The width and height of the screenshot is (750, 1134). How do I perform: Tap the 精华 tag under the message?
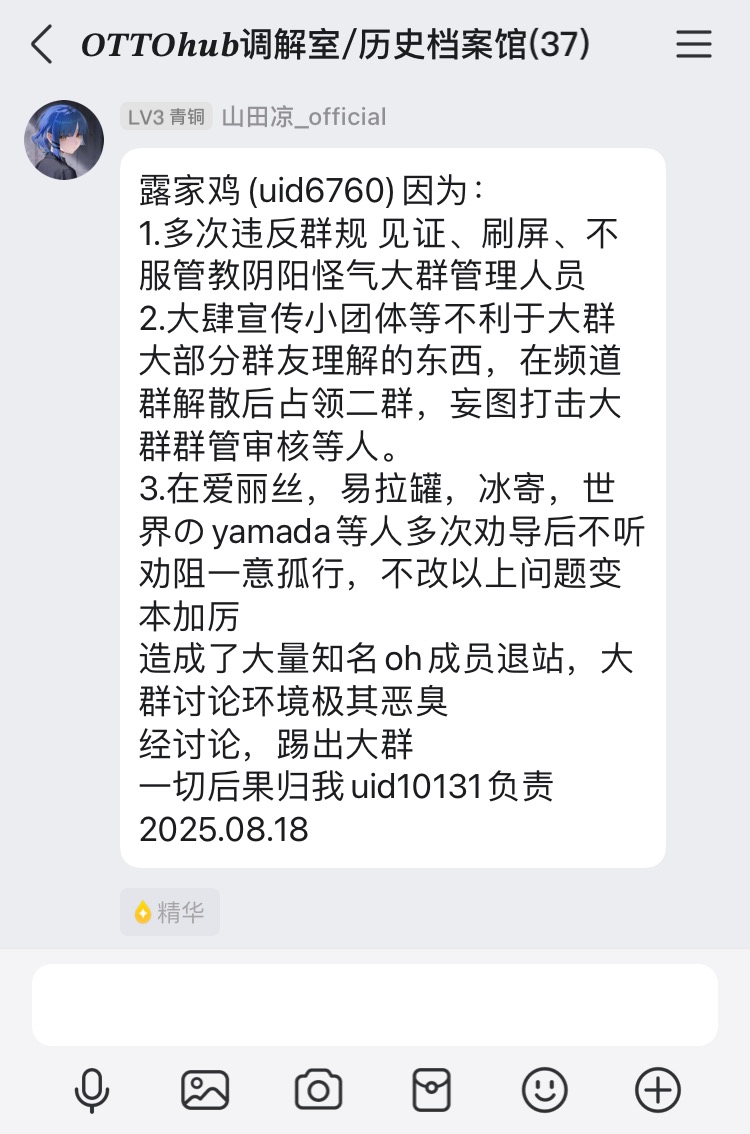pos(170,912)
